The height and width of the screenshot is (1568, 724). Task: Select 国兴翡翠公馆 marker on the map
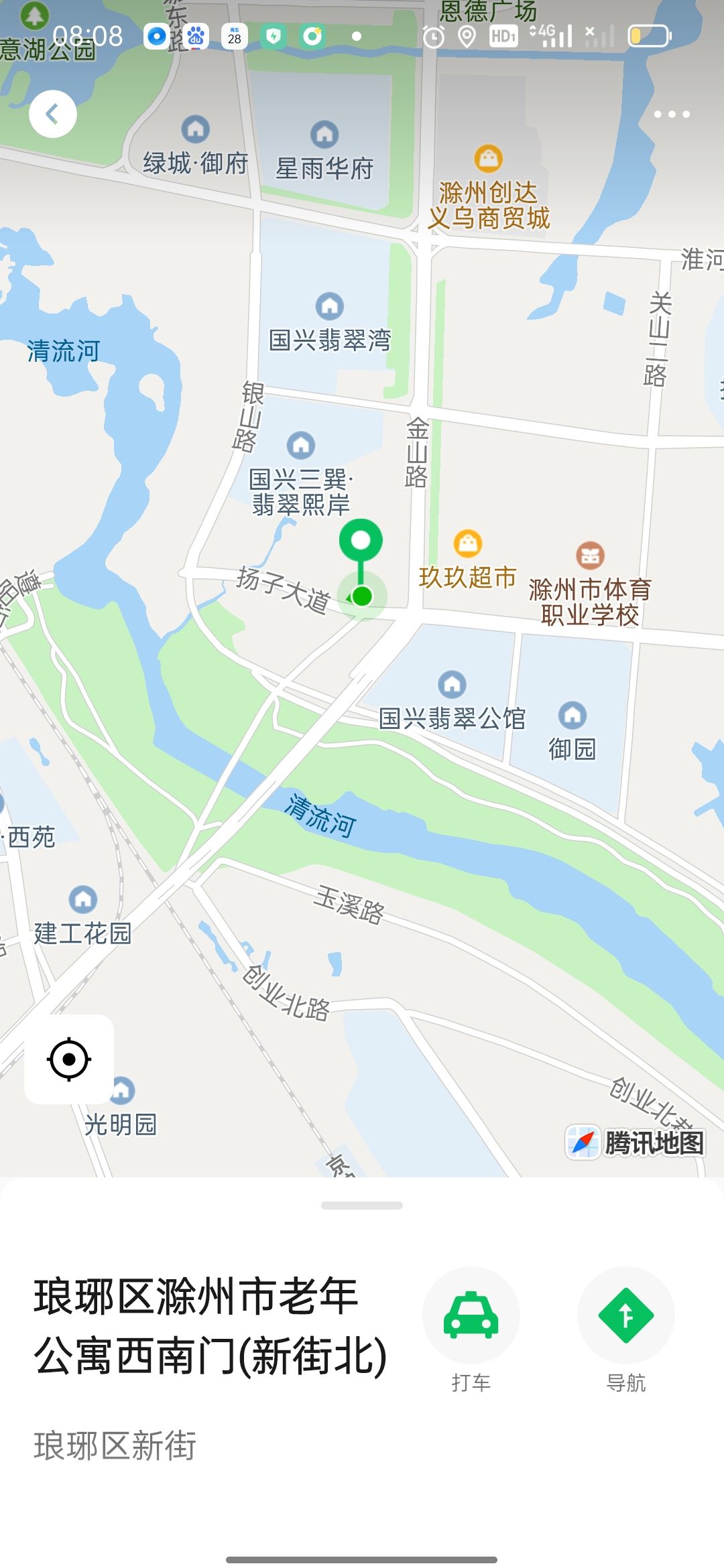[452, 685]
